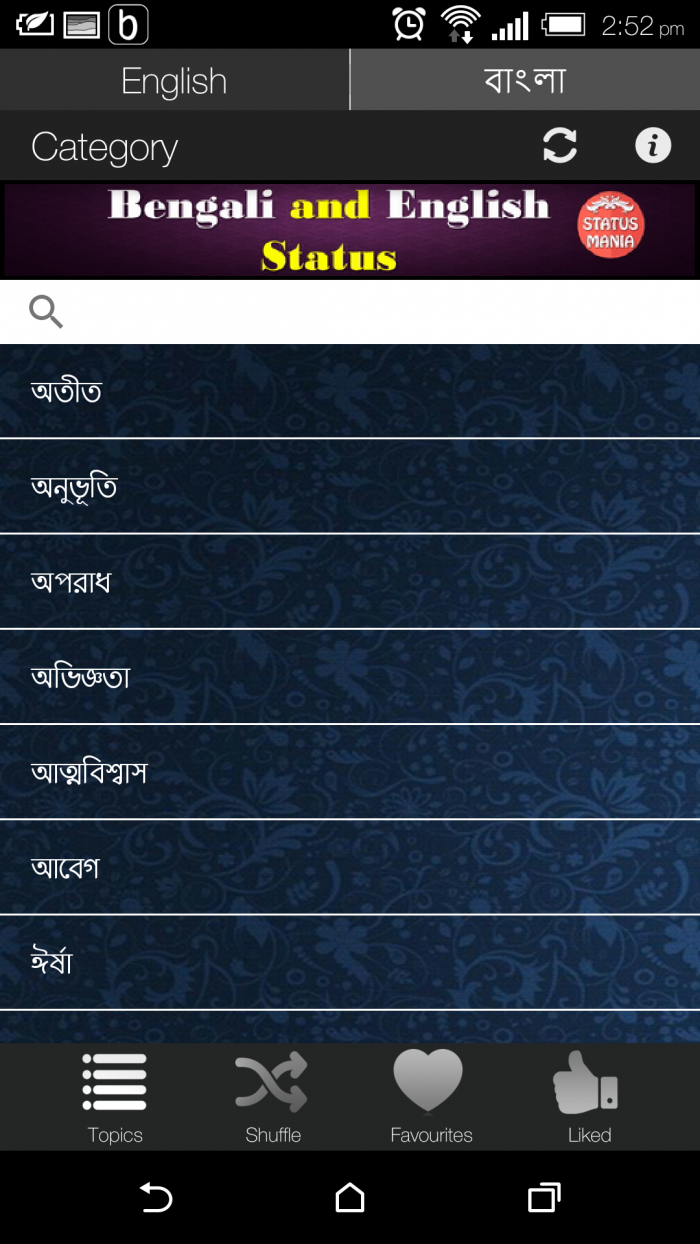
Task: Open the Bengali and English Status banner
Action: [350, 230]
